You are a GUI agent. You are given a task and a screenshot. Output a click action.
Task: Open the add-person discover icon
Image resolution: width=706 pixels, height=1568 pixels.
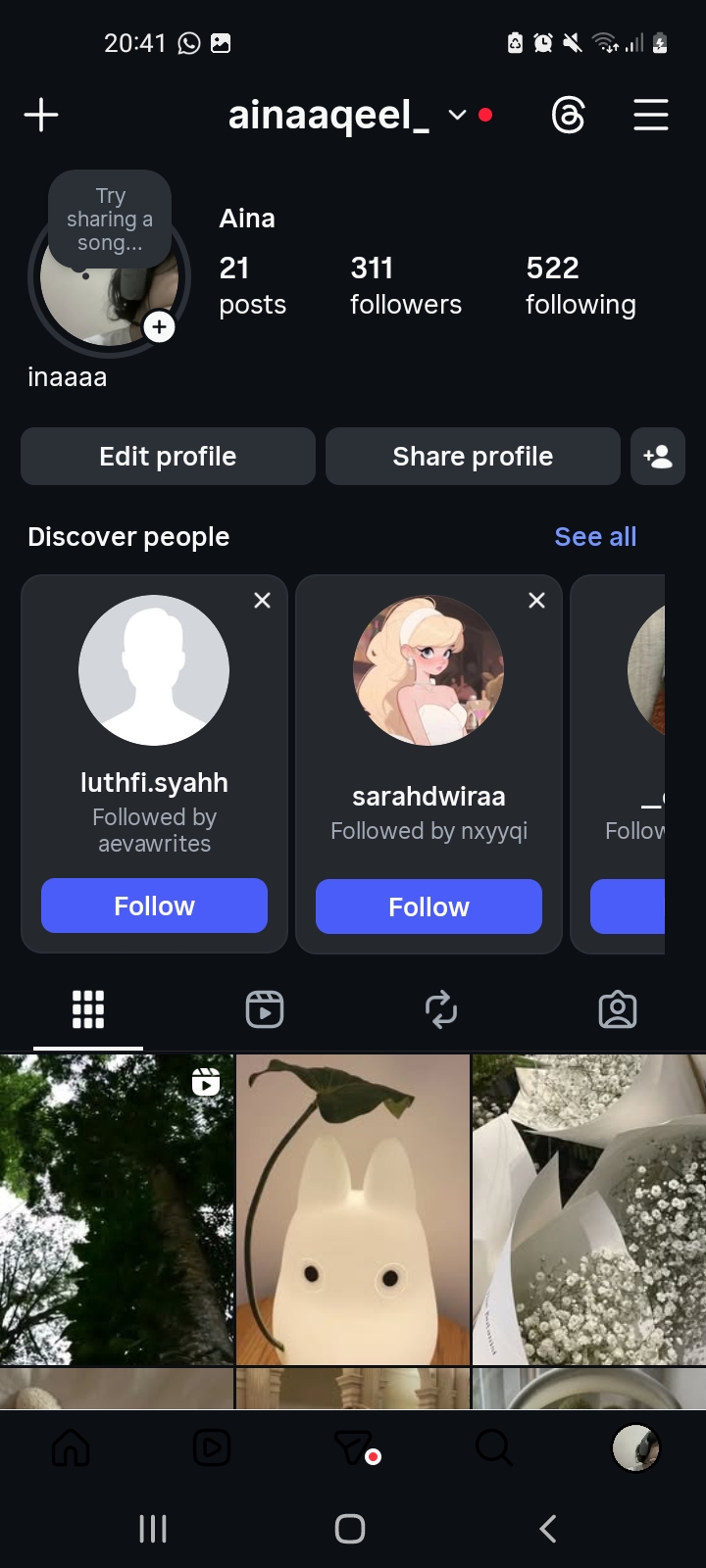click(x=657, y=457)
